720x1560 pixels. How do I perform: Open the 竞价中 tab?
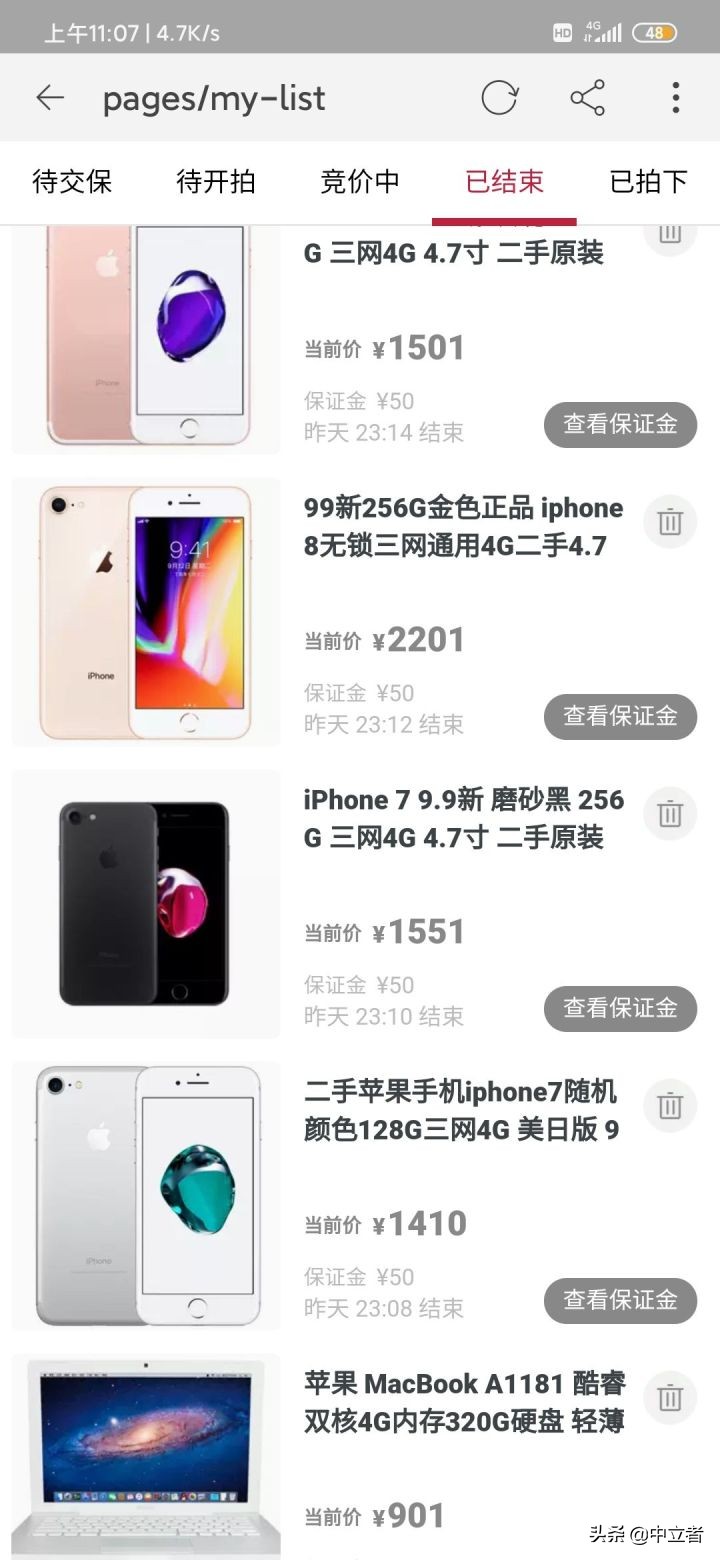360,182
